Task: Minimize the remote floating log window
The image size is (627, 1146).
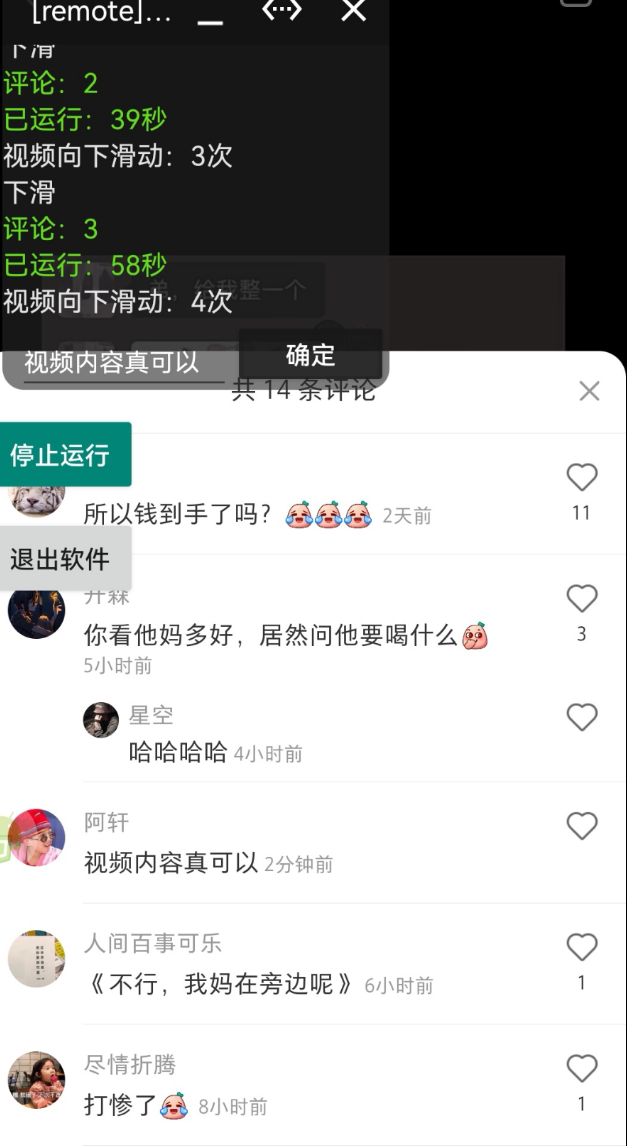Action: 210,14
